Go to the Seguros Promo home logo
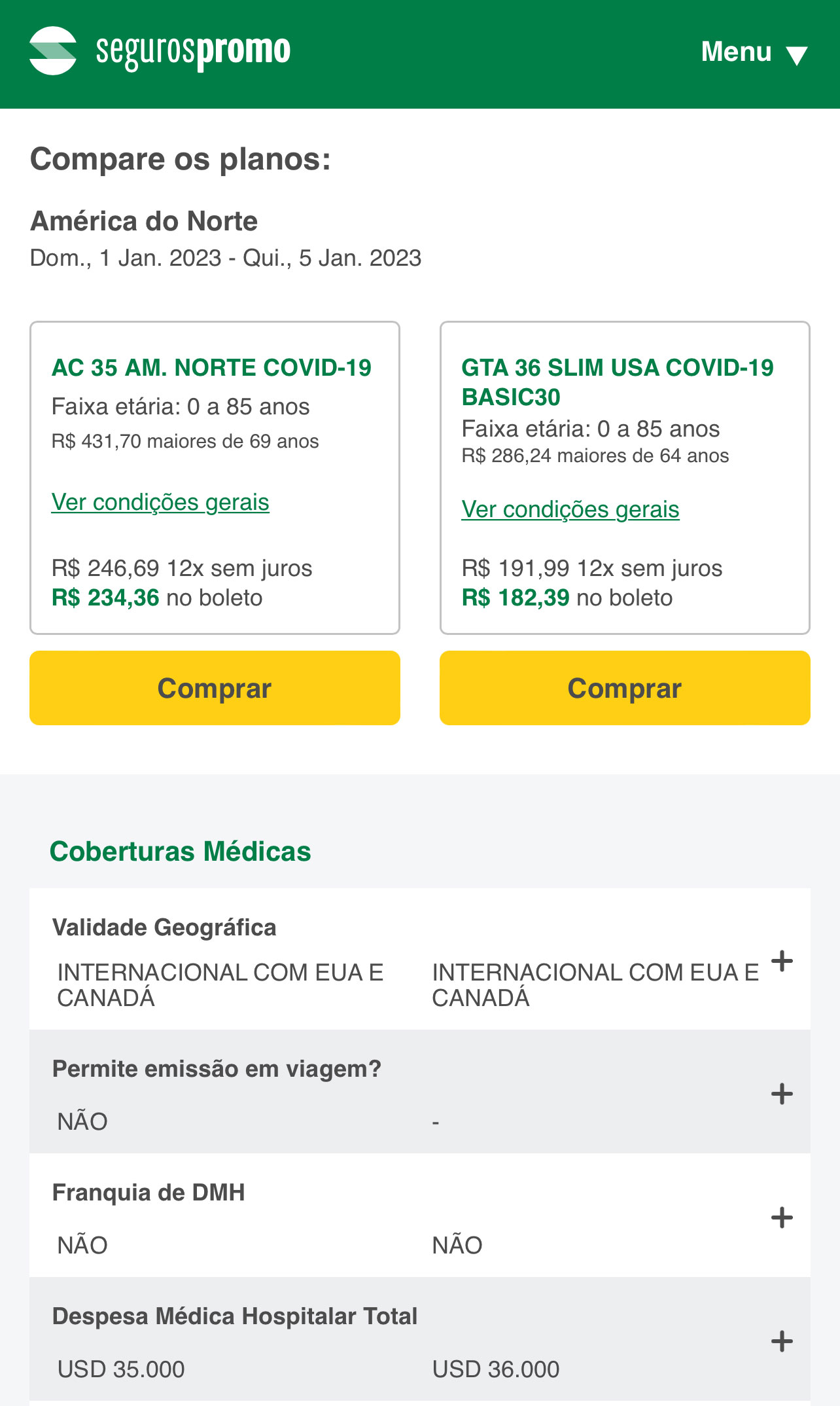The height and width of the screenshot is (1406, 840). tap(160, 51)
